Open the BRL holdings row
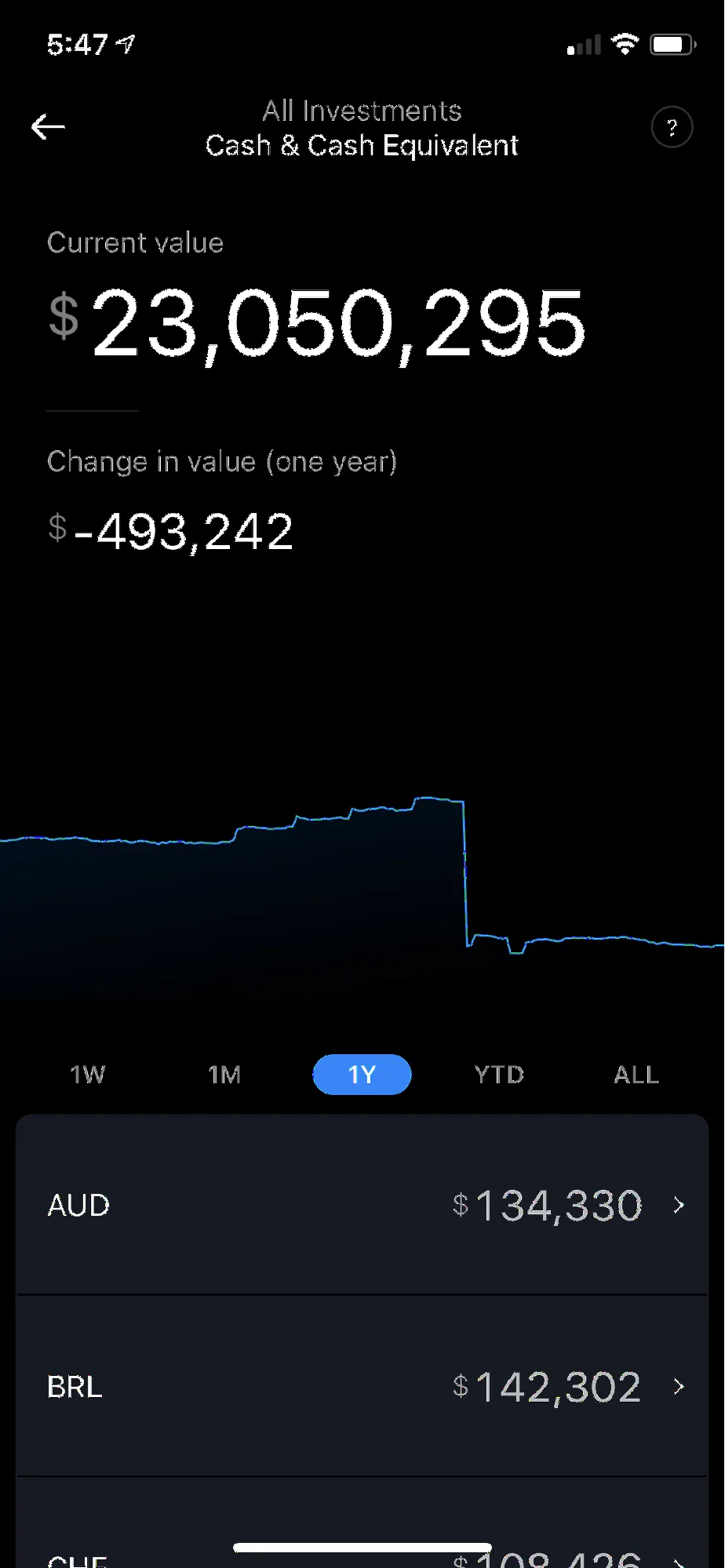 pyautogui.click(x=362, y=1386)
